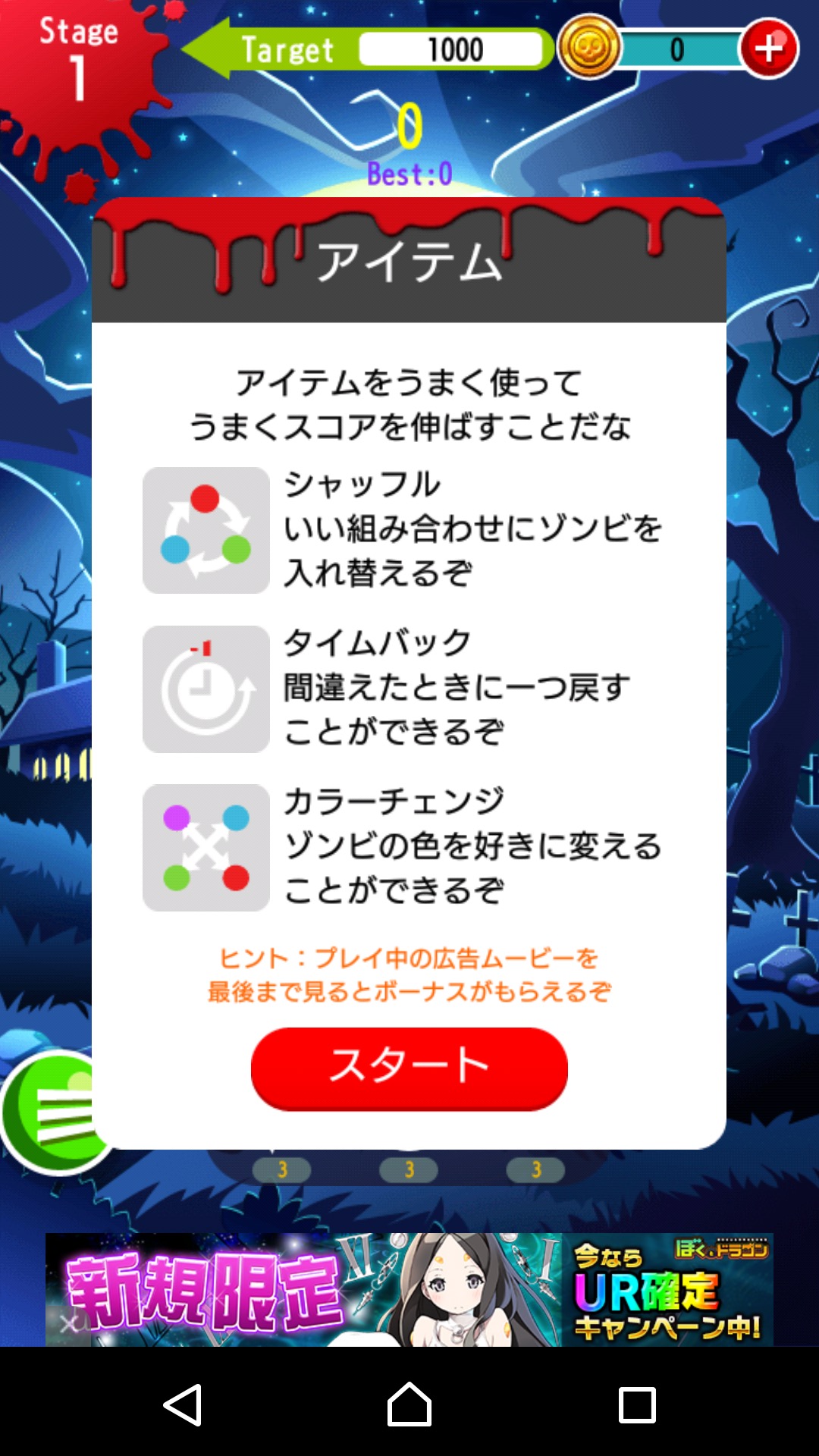Dismiss the ad banner with the X
819x1456 pixels.
pyautogui.click(x=69, y=1323)
